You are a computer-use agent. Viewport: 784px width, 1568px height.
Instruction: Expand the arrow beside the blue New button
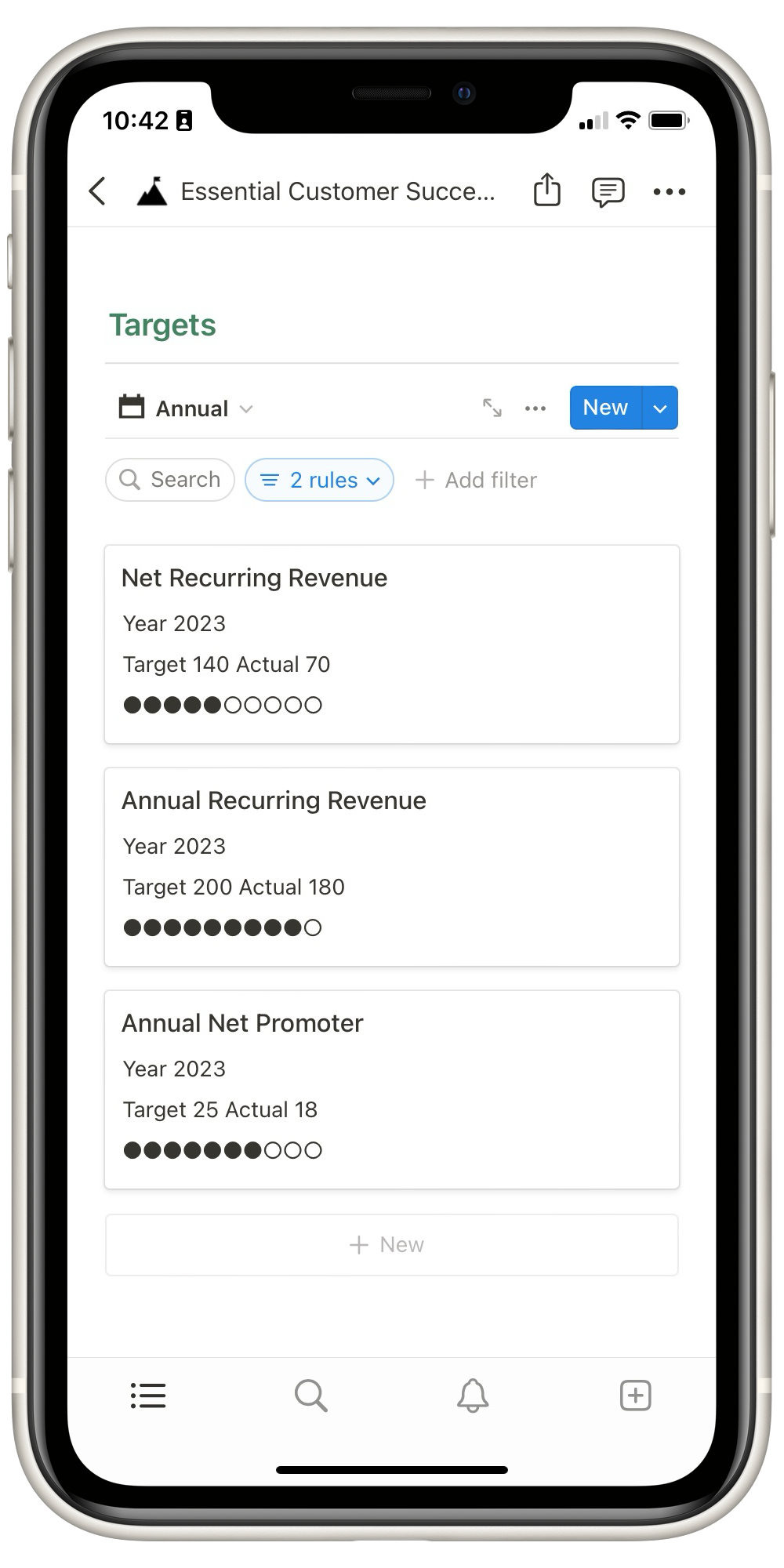coord(660,408)
